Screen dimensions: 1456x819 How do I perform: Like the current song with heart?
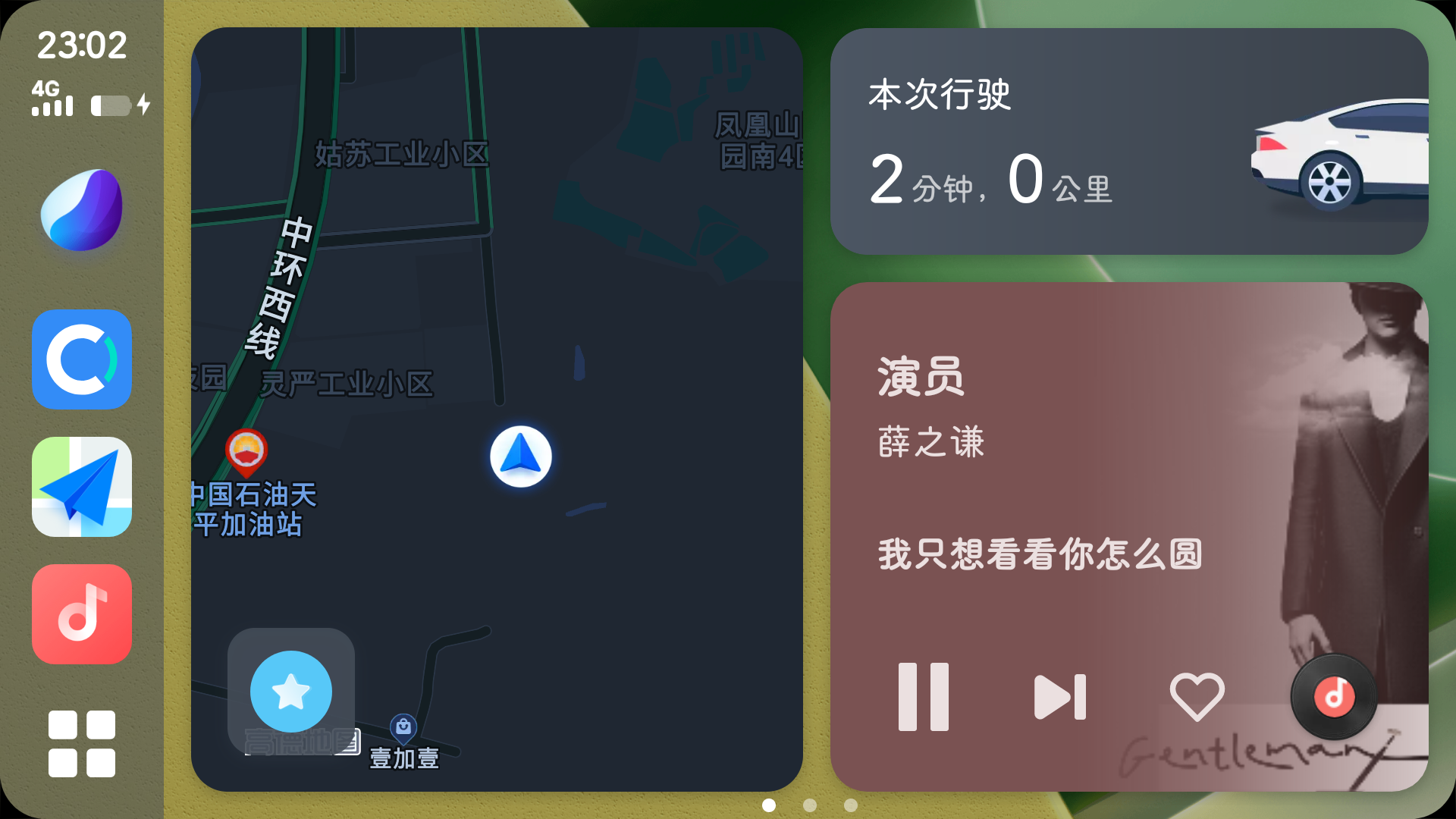pyautogui.click(x=1197, y=696)
